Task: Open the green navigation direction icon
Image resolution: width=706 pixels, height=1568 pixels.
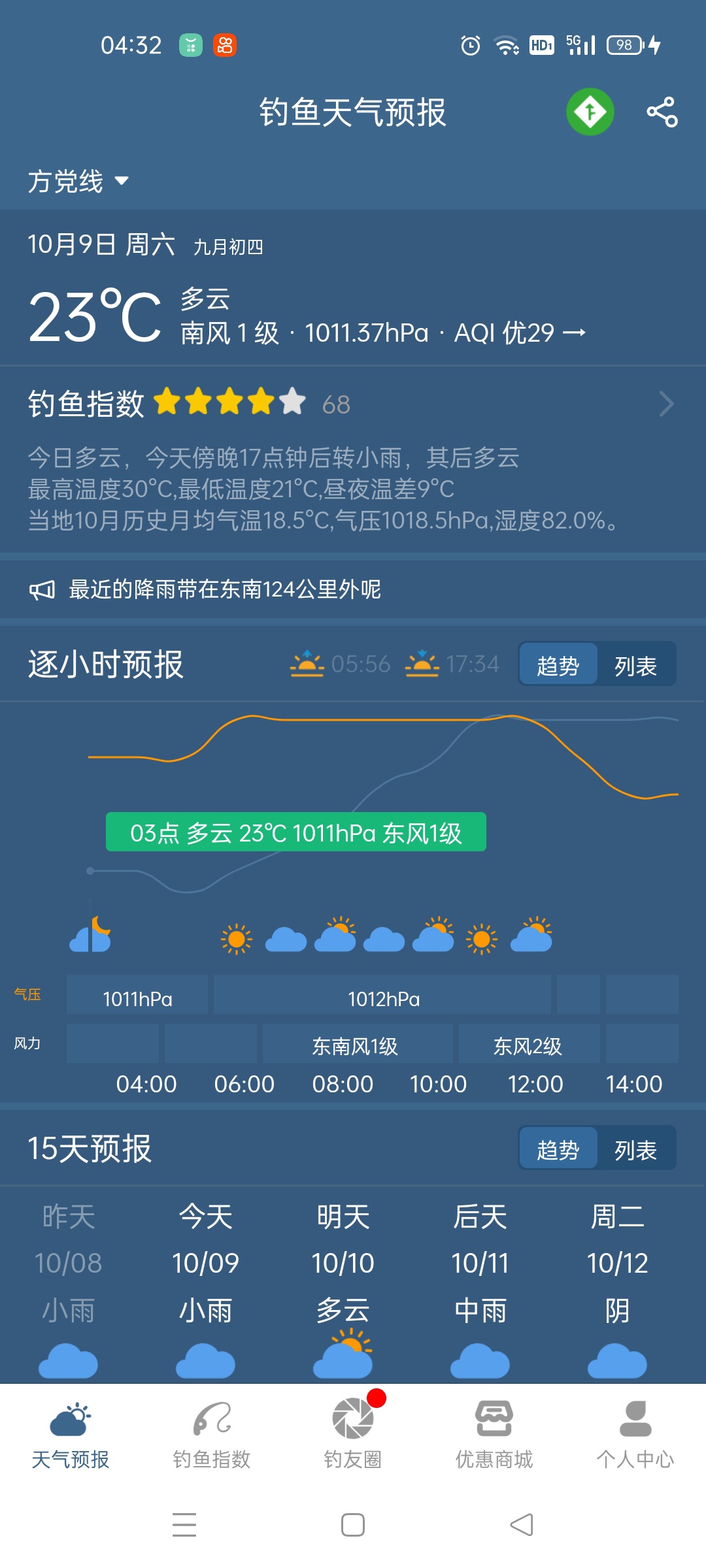Action: point(590,112)
